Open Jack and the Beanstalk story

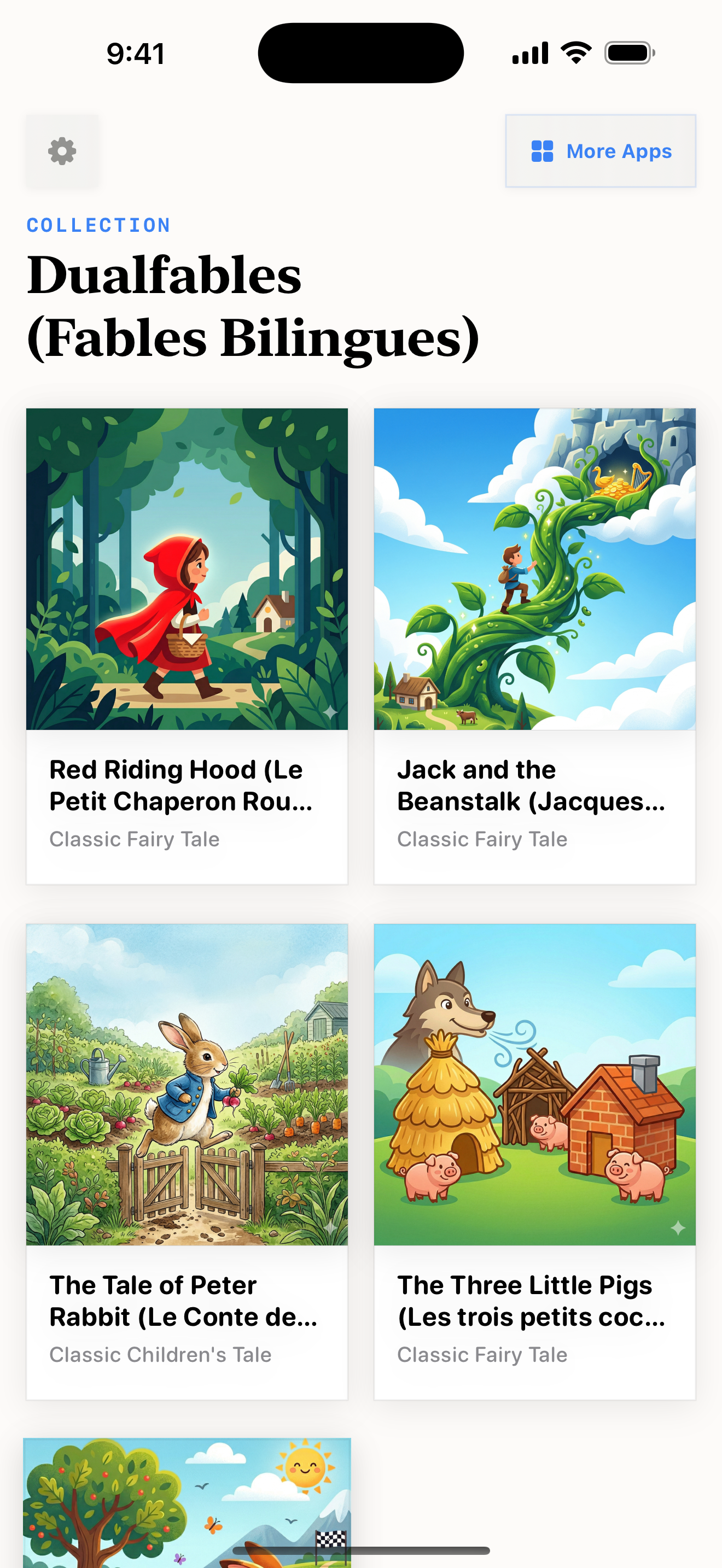534,645
